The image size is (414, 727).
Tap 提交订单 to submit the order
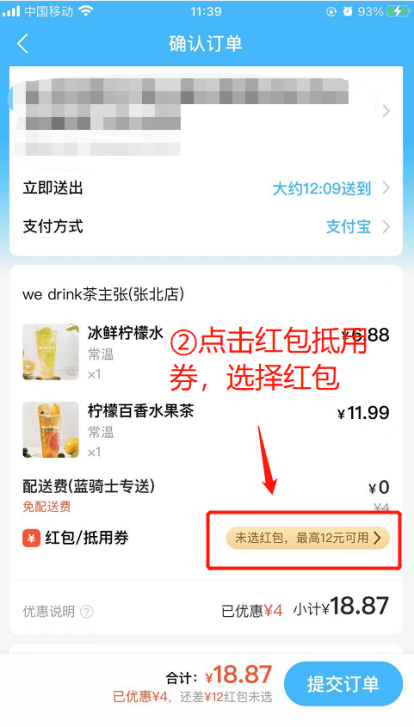point(343,684)
